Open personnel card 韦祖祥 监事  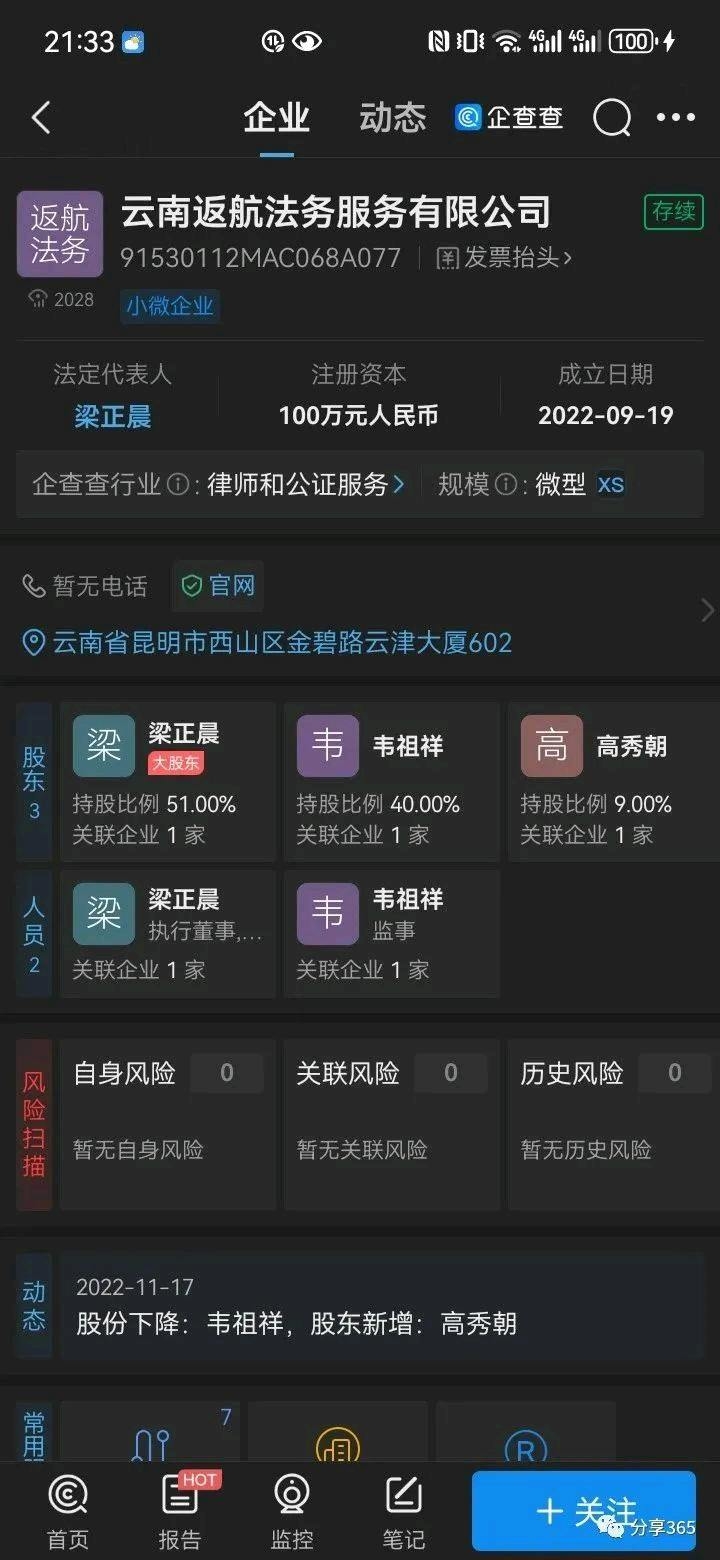[391, 933]
